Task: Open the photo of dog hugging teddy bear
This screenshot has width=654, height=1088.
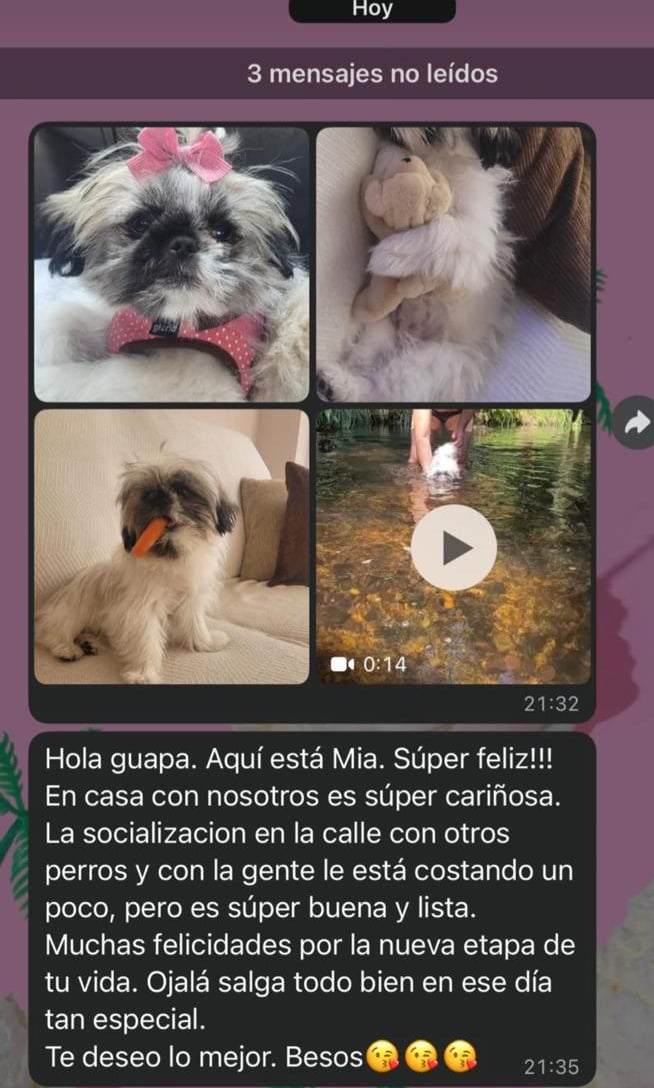Action: click(453, 264)
